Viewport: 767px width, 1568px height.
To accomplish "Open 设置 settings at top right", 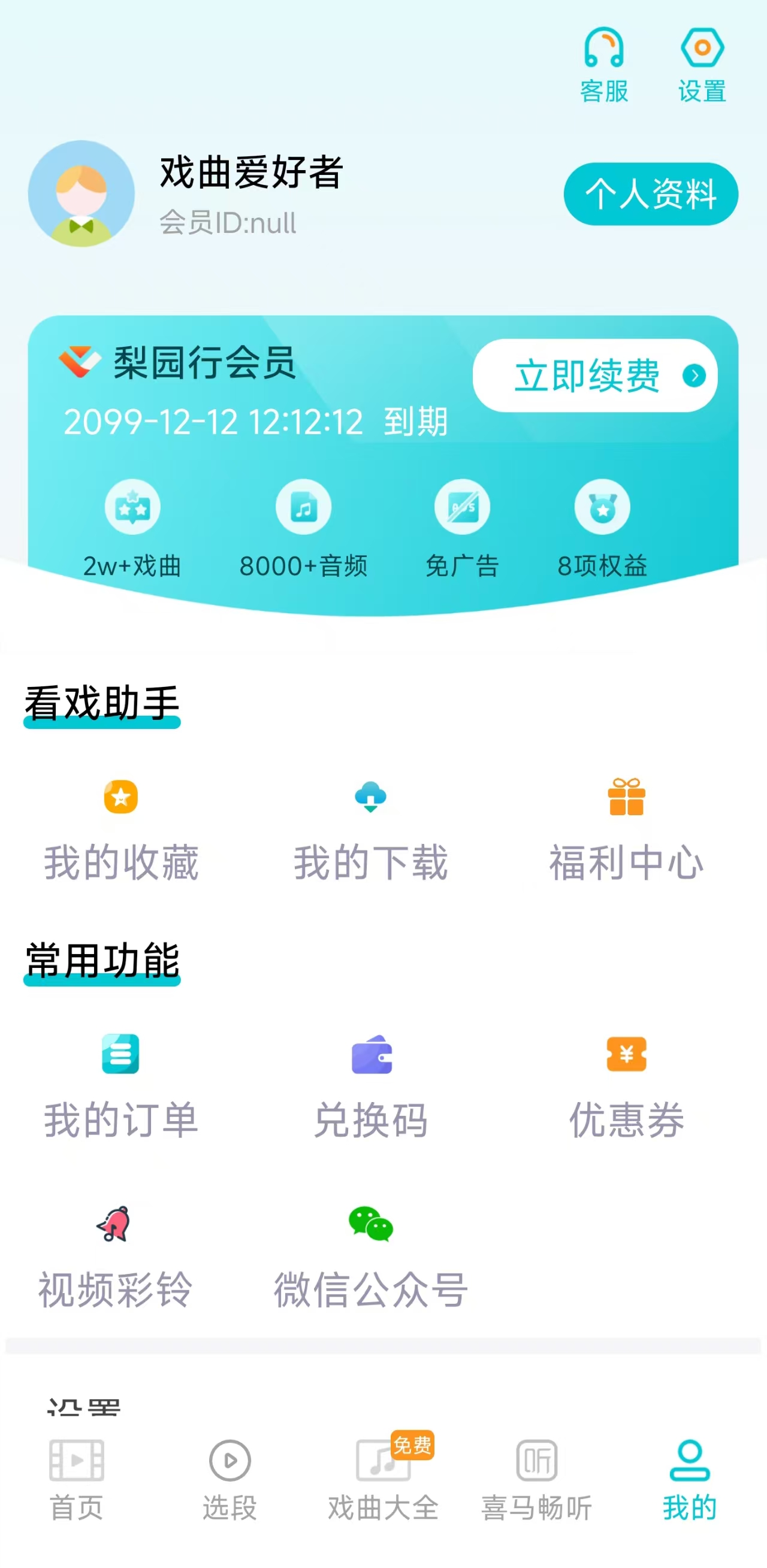I will [702, 65].
